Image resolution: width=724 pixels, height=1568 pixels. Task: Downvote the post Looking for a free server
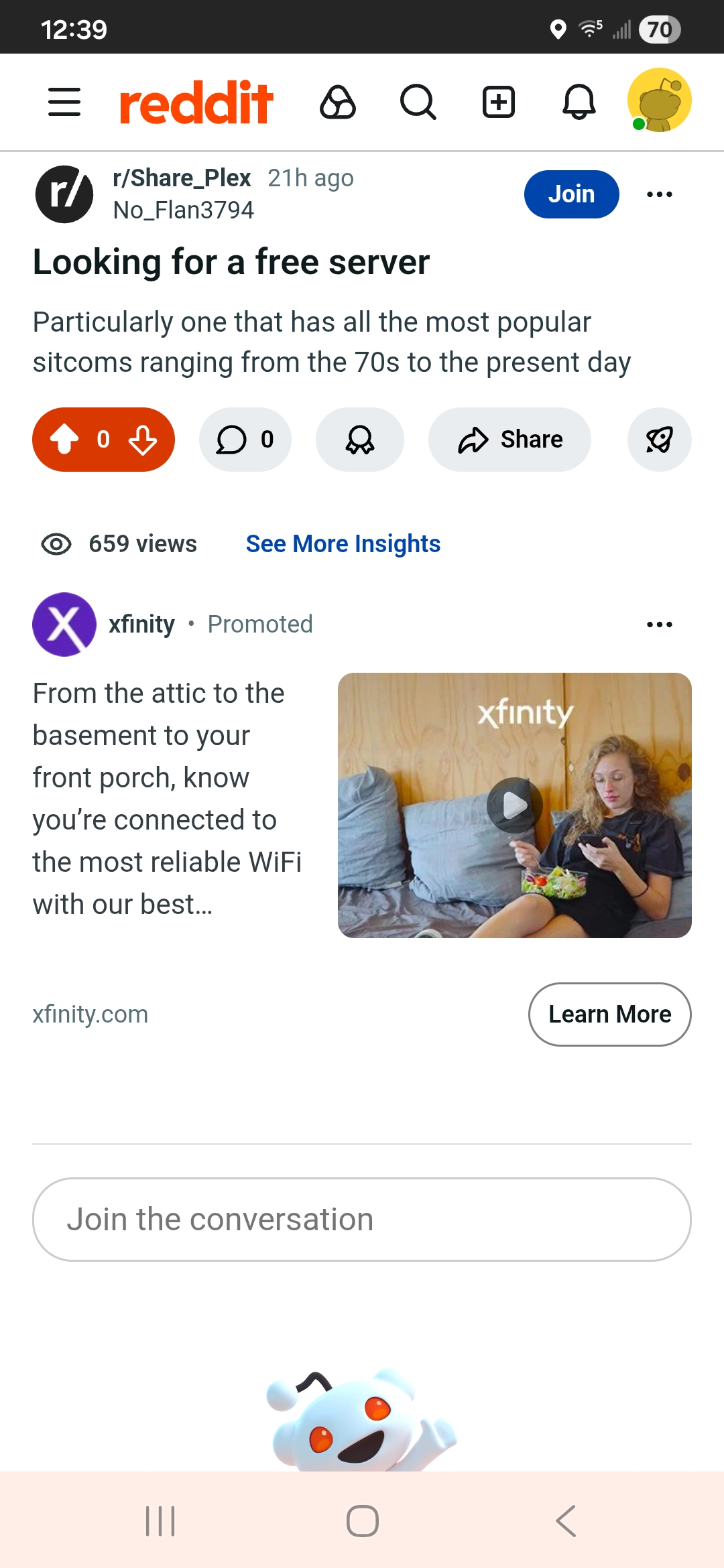pyautogui.click(x=143, y=440)
